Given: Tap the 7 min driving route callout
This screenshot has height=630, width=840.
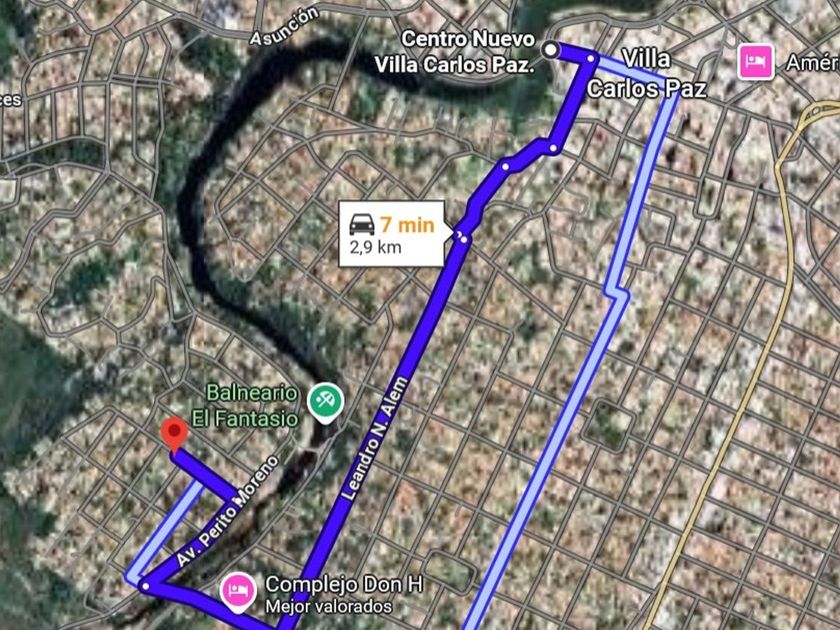Looking at the screenshot, I should pyautogui.click(x=391, y=234).
